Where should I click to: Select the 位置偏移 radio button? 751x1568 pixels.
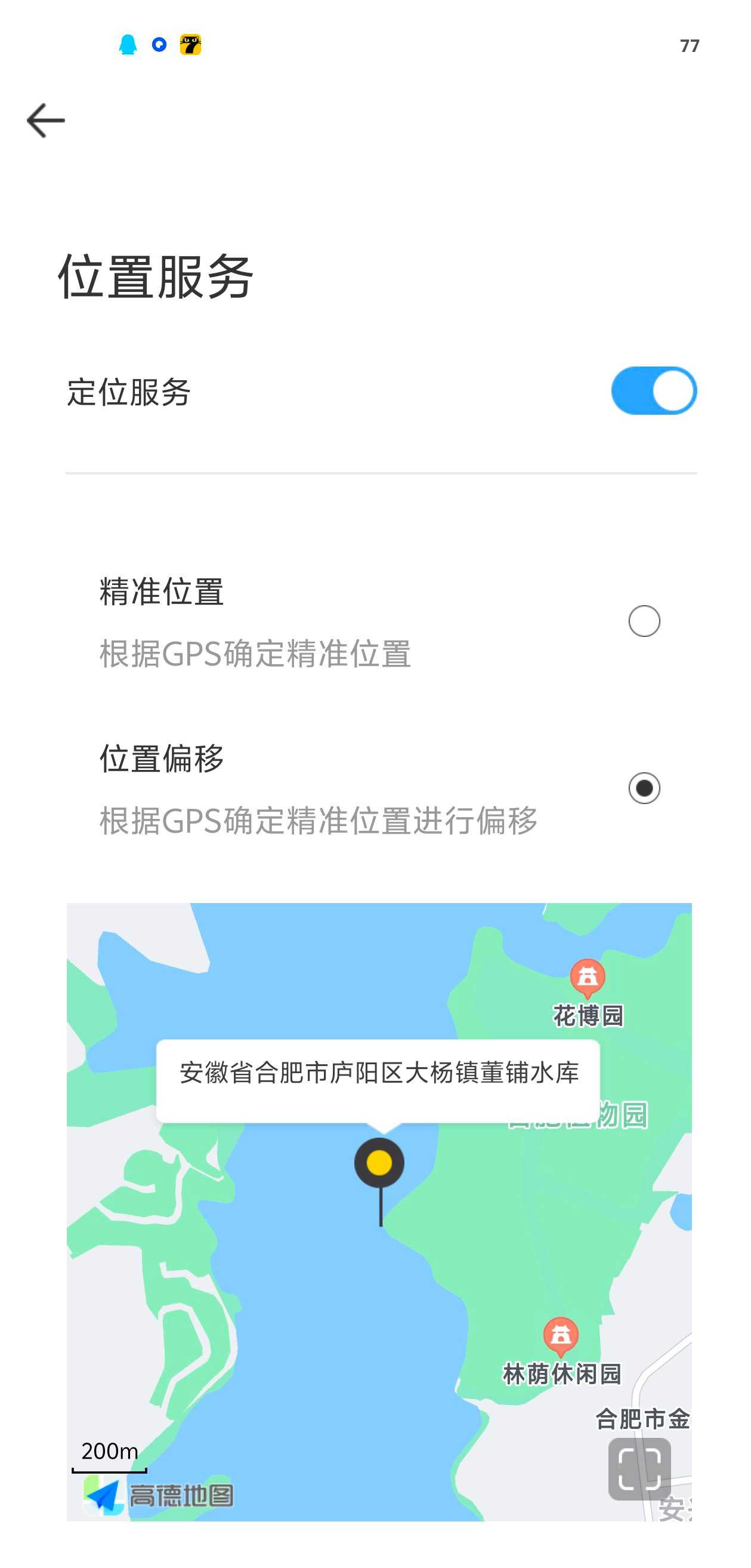pos(644,788)
